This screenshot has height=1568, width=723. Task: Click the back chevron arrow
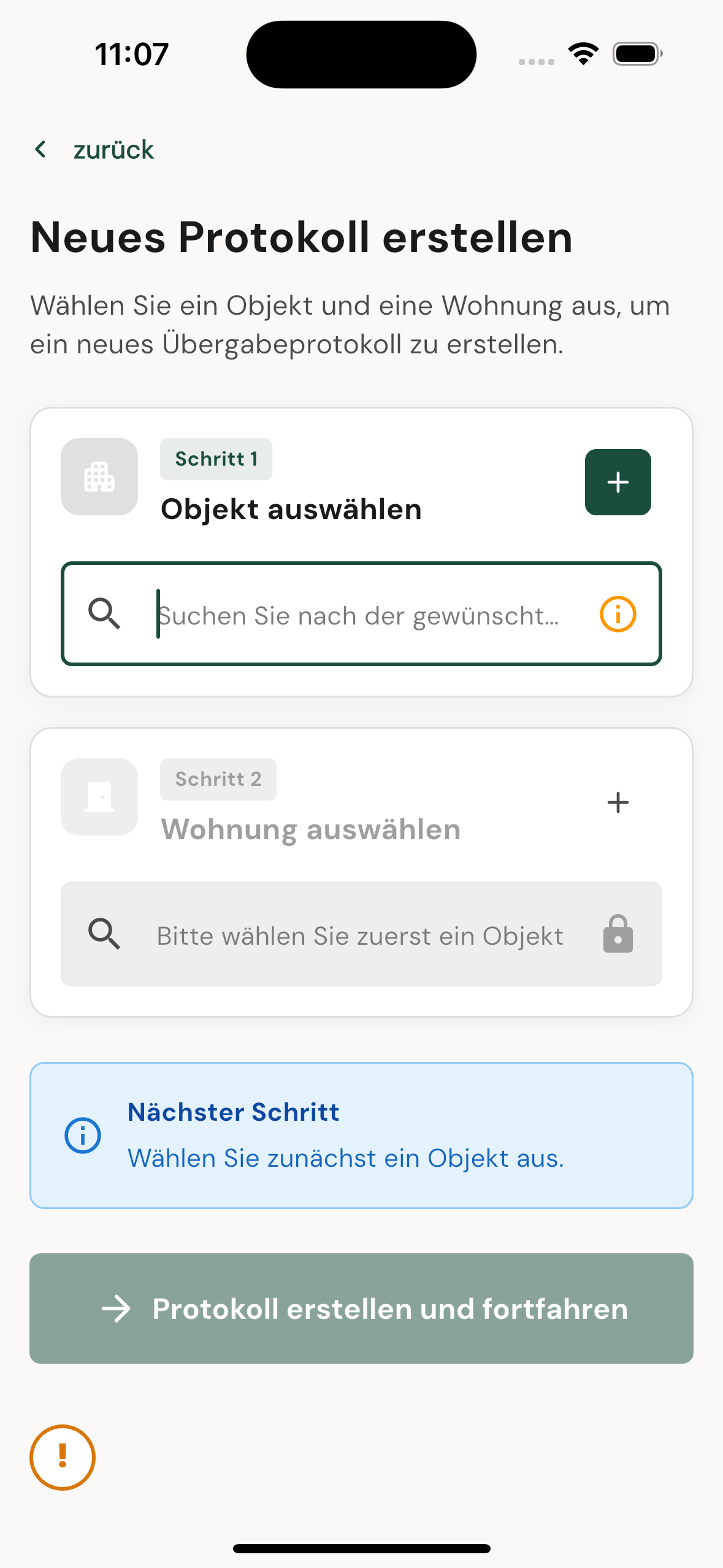point(40,149)
